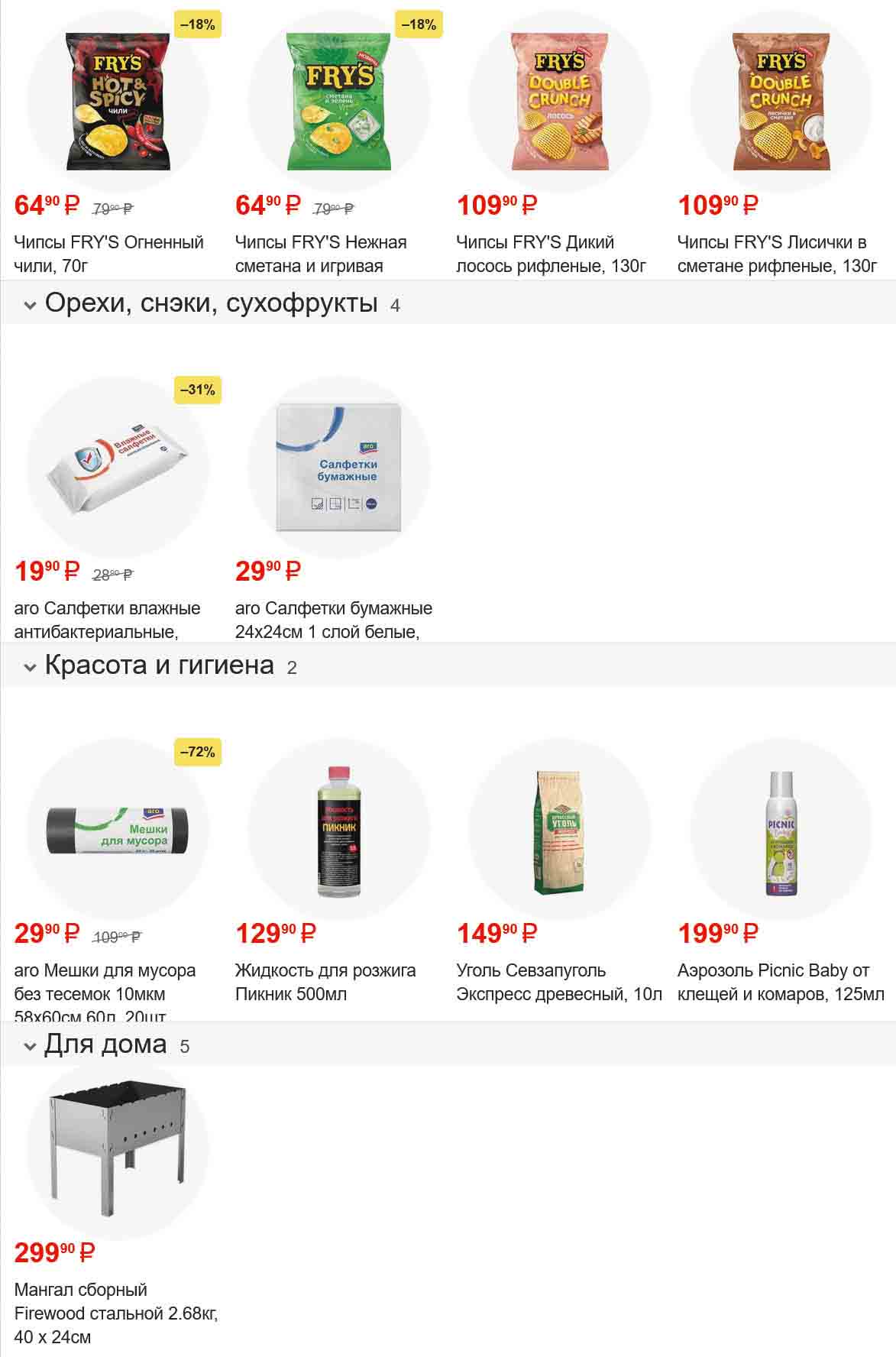Viewport: 896px width, 1357px height.
Task: Collapse the Для дома section
Action: click(x=31, y=1046)
